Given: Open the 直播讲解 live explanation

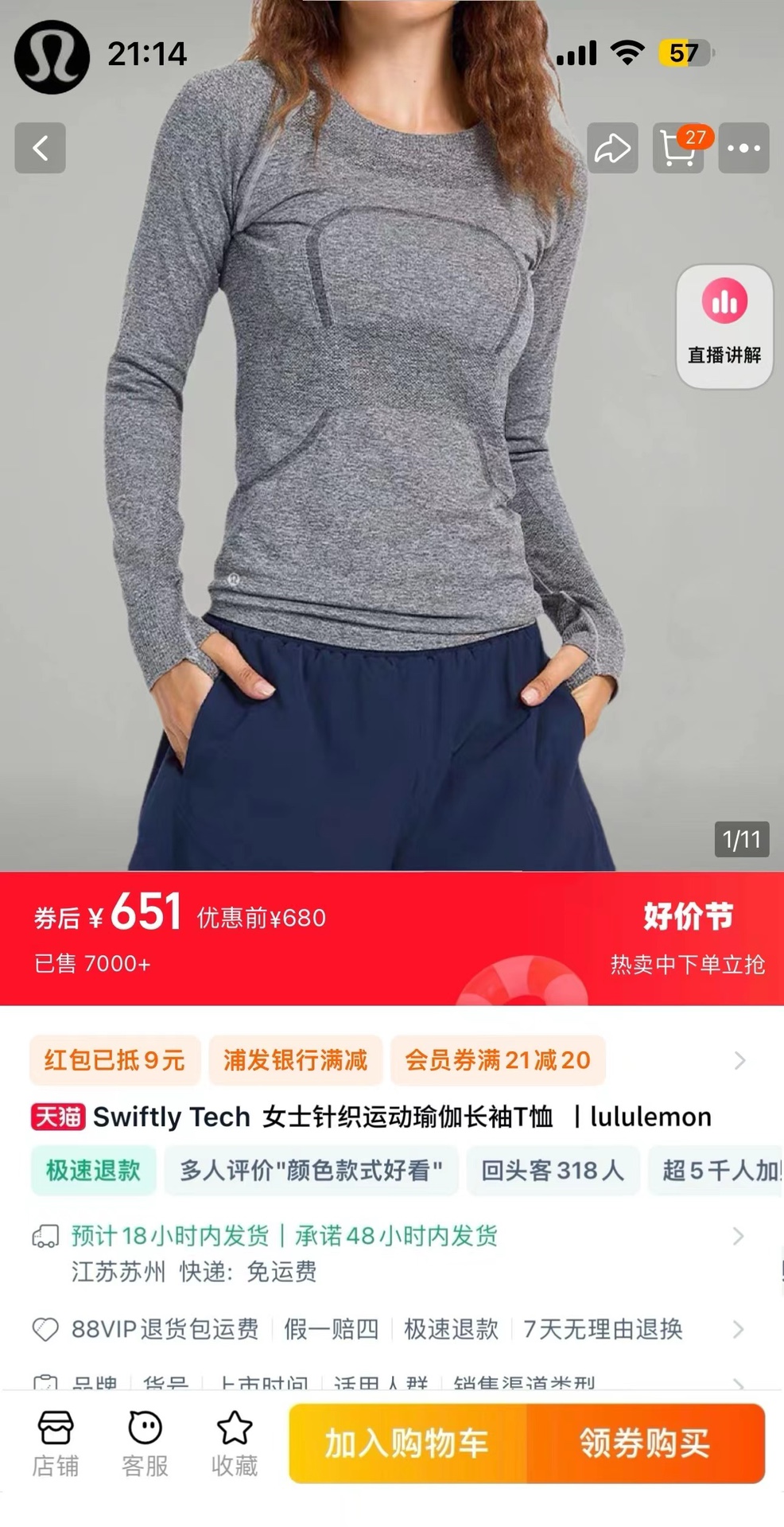Looking at the screenshot, I should (x=724, y=327).
